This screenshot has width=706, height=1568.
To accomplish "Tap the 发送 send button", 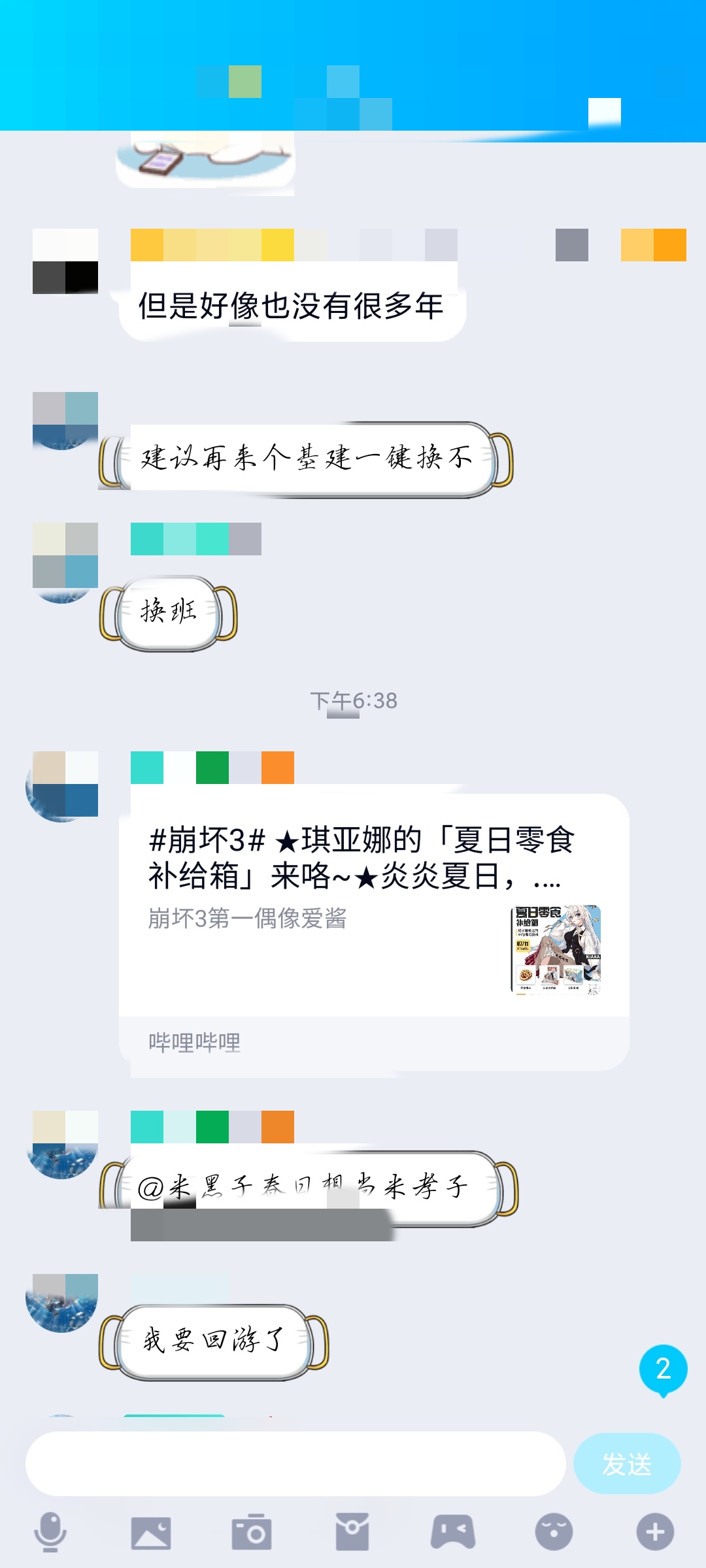I will (x=627, y=1464).
